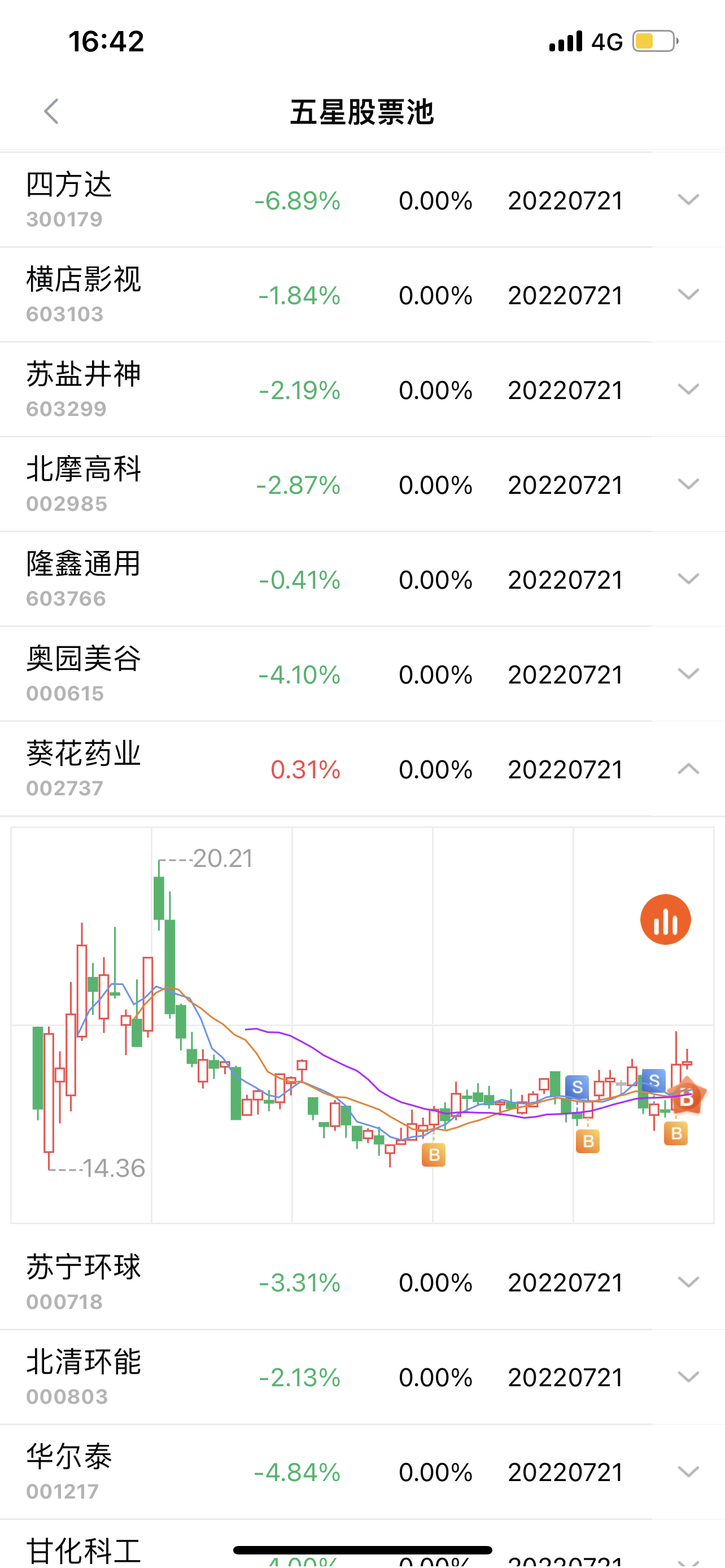Expand the 隆鑫通用 row chevron

coord(688,579)
